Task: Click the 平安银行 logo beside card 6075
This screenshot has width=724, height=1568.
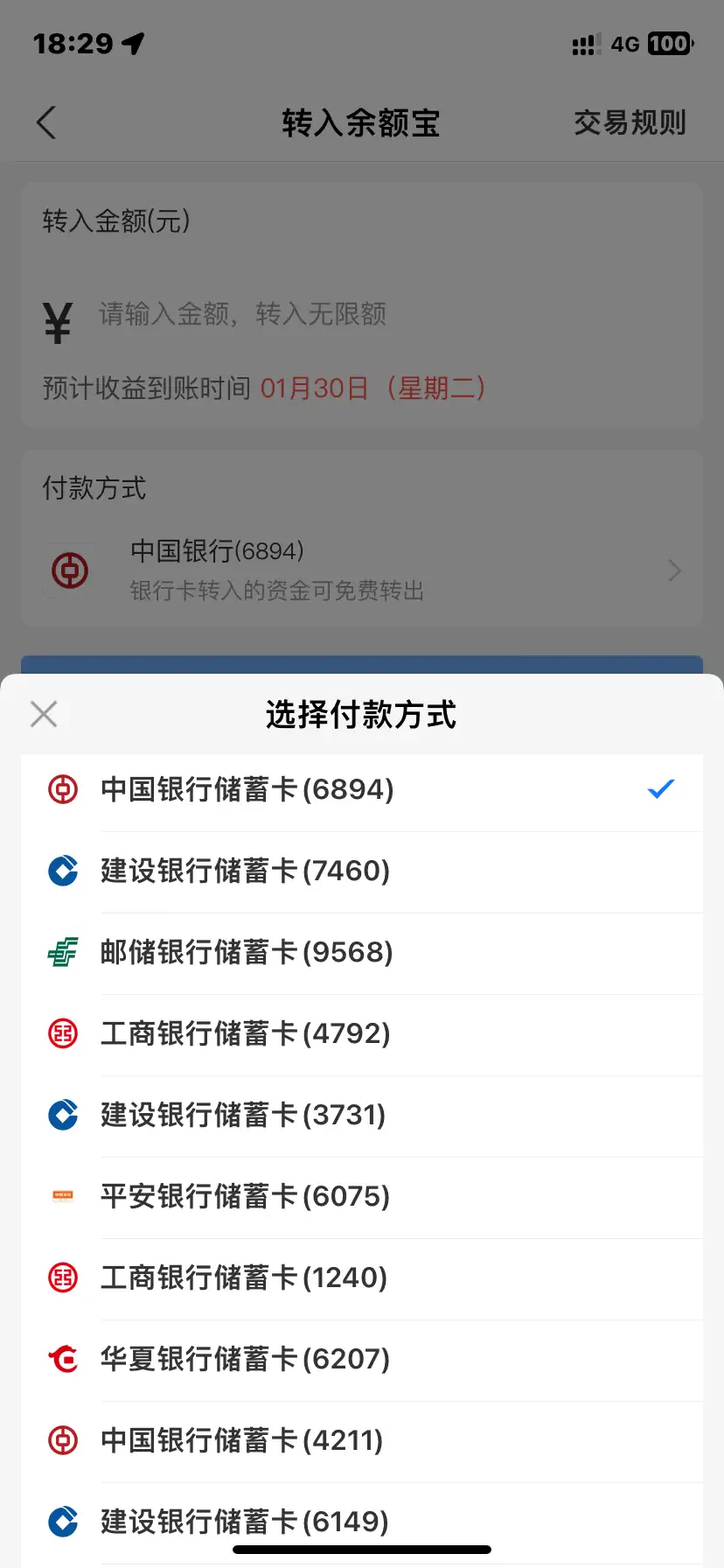Action: click(62, 1196)
